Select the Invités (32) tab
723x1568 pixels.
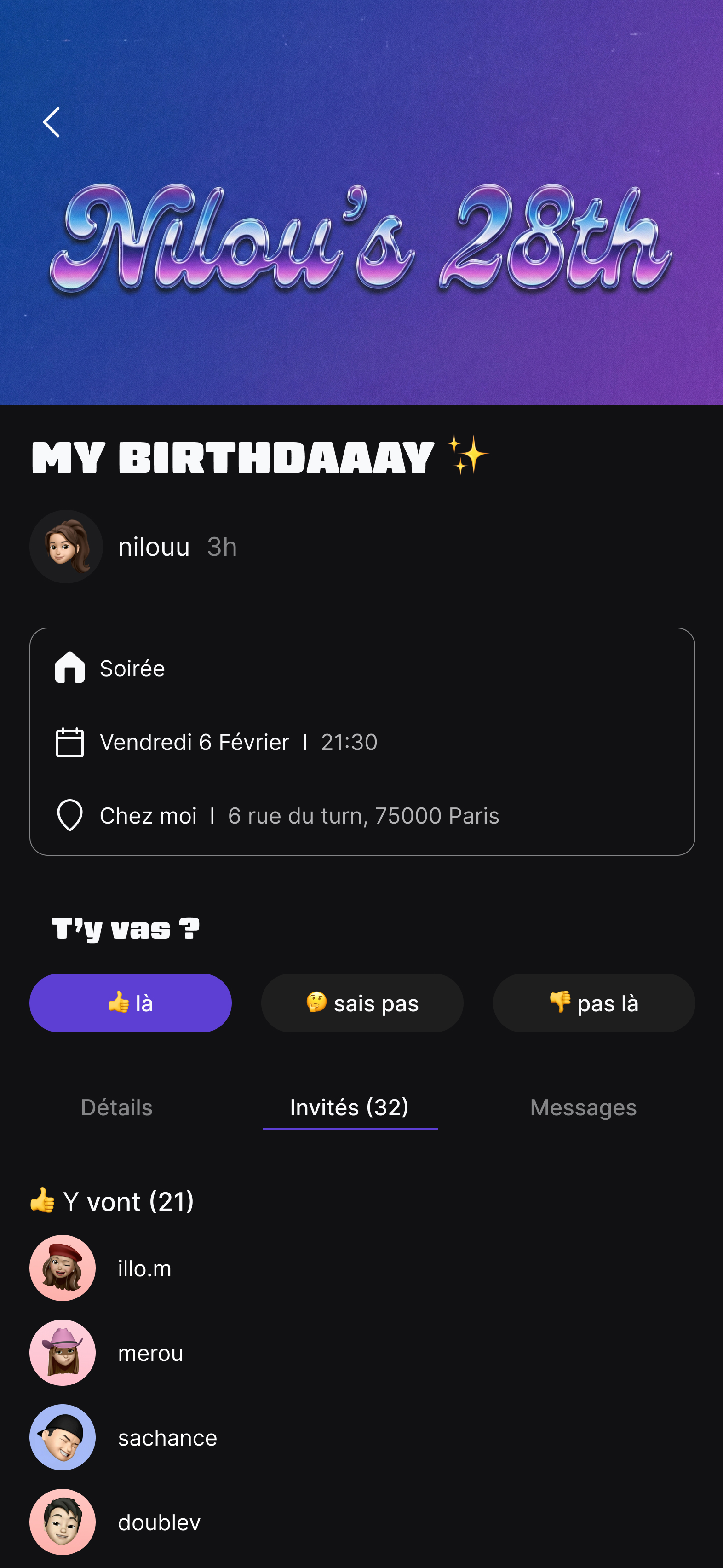(350, 1107)
